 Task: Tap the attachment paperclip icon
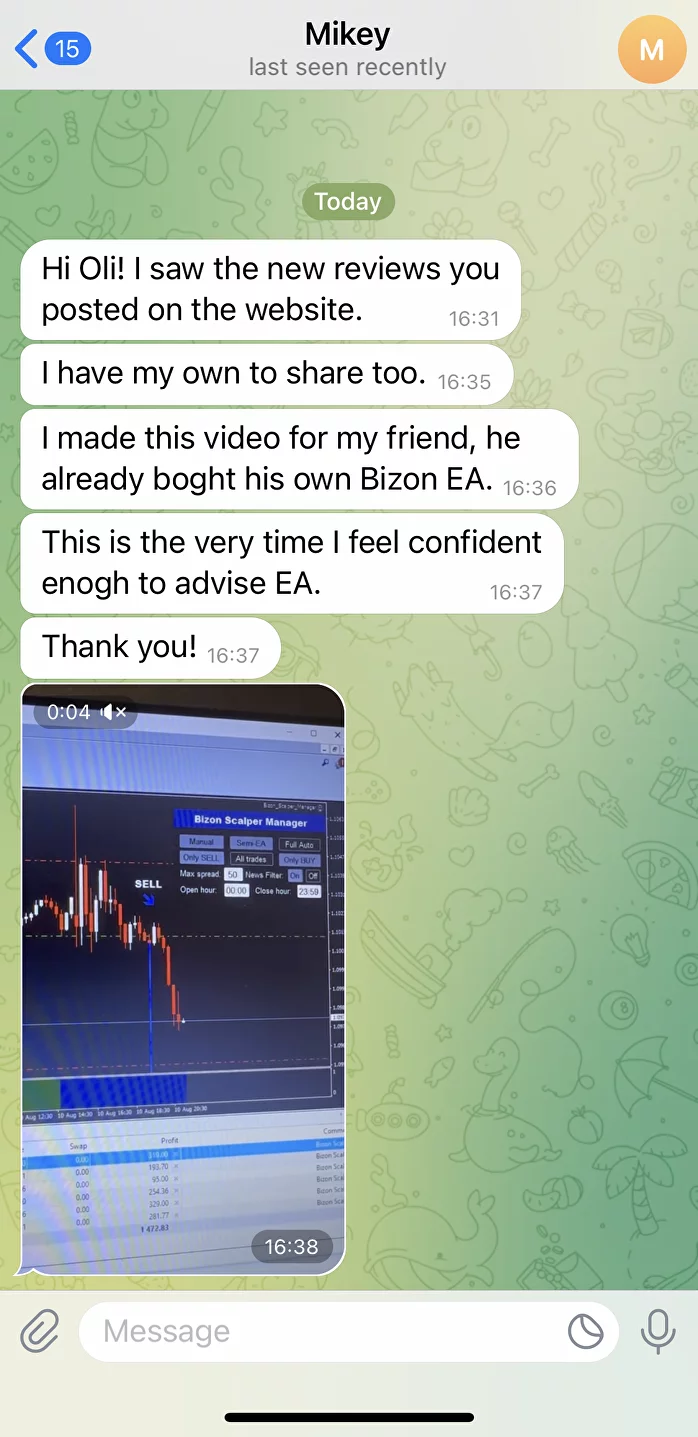coord(40,1331)
